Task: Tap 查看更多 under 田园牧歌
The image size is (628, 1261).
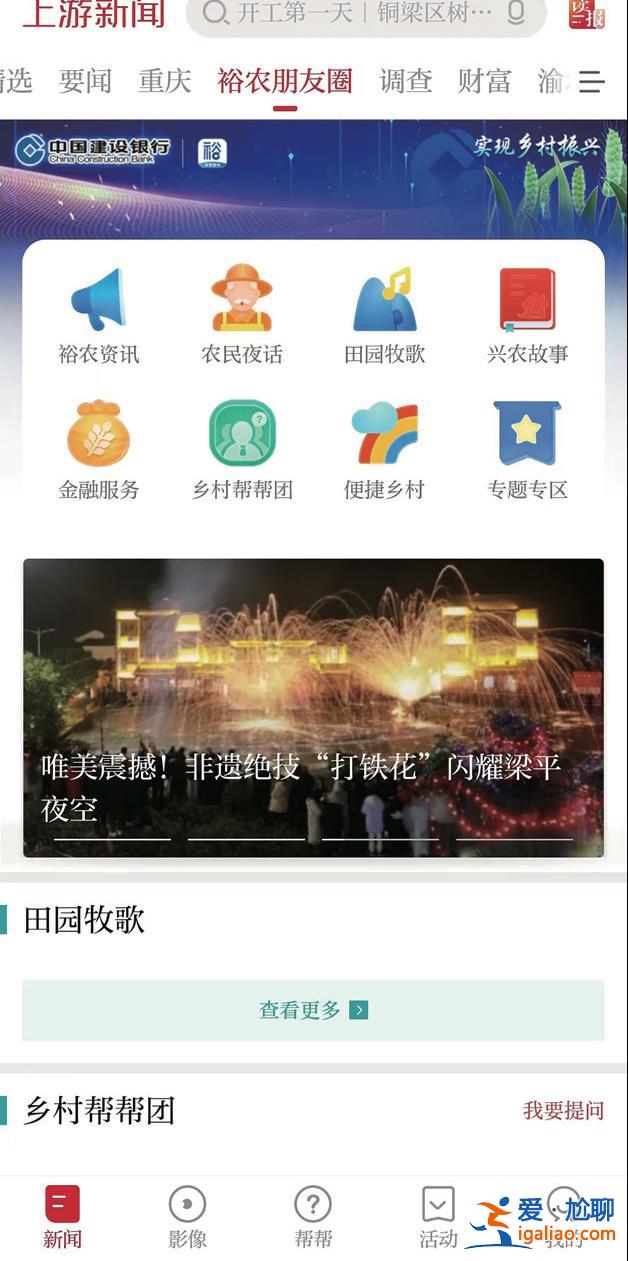Action: coord(313,1010)
